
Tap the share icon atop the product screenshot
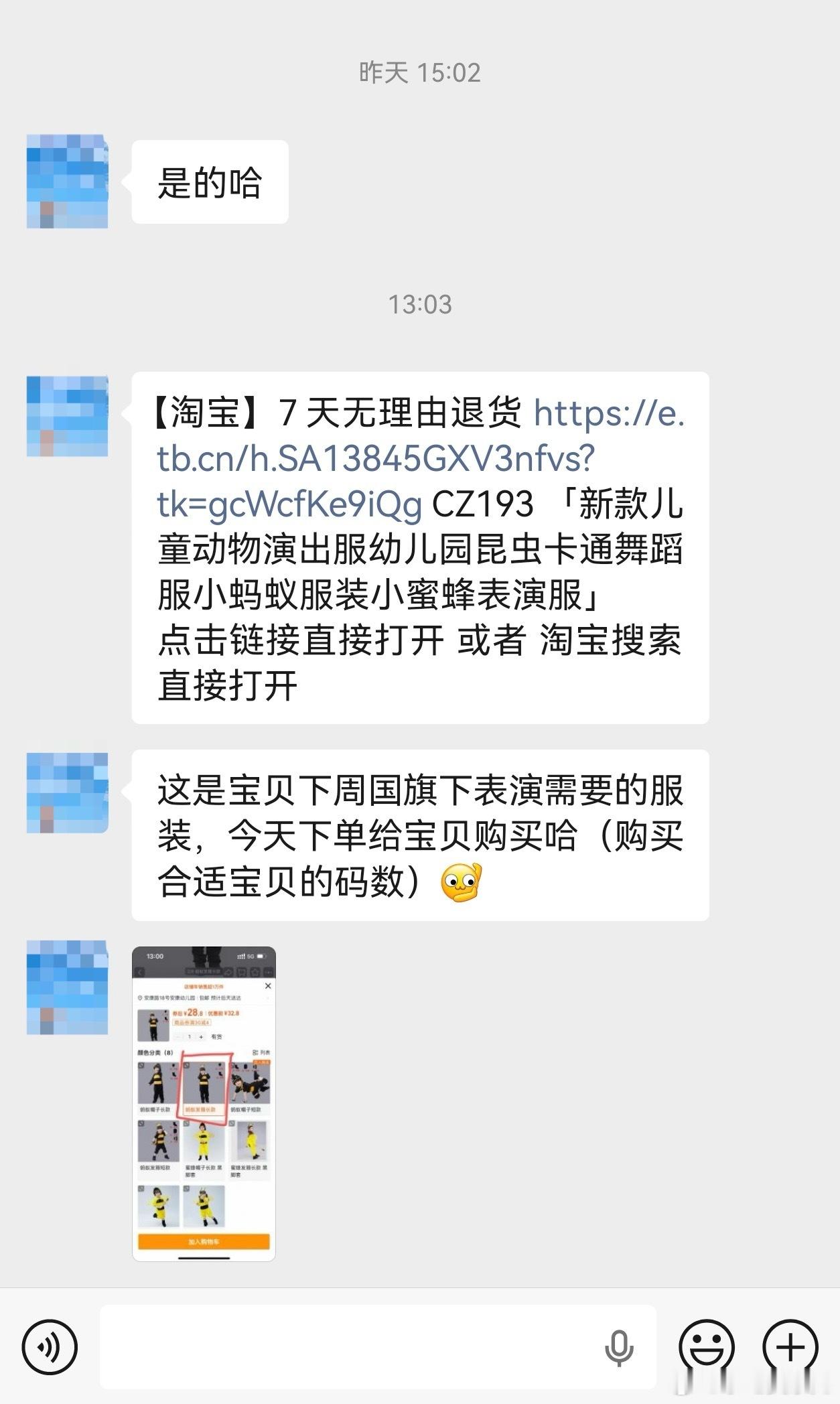point(228,972)
